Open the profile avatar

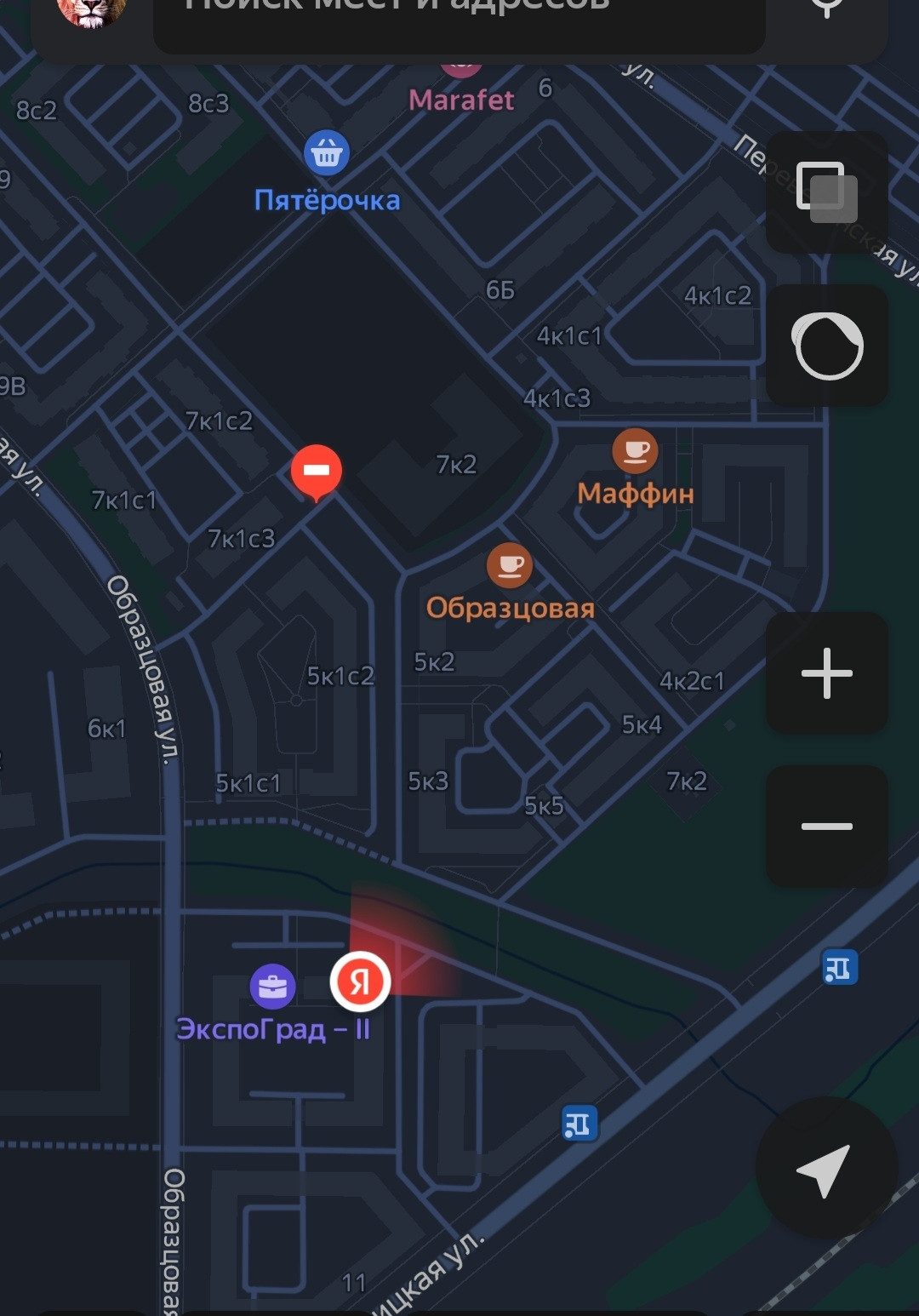[91, 10]
